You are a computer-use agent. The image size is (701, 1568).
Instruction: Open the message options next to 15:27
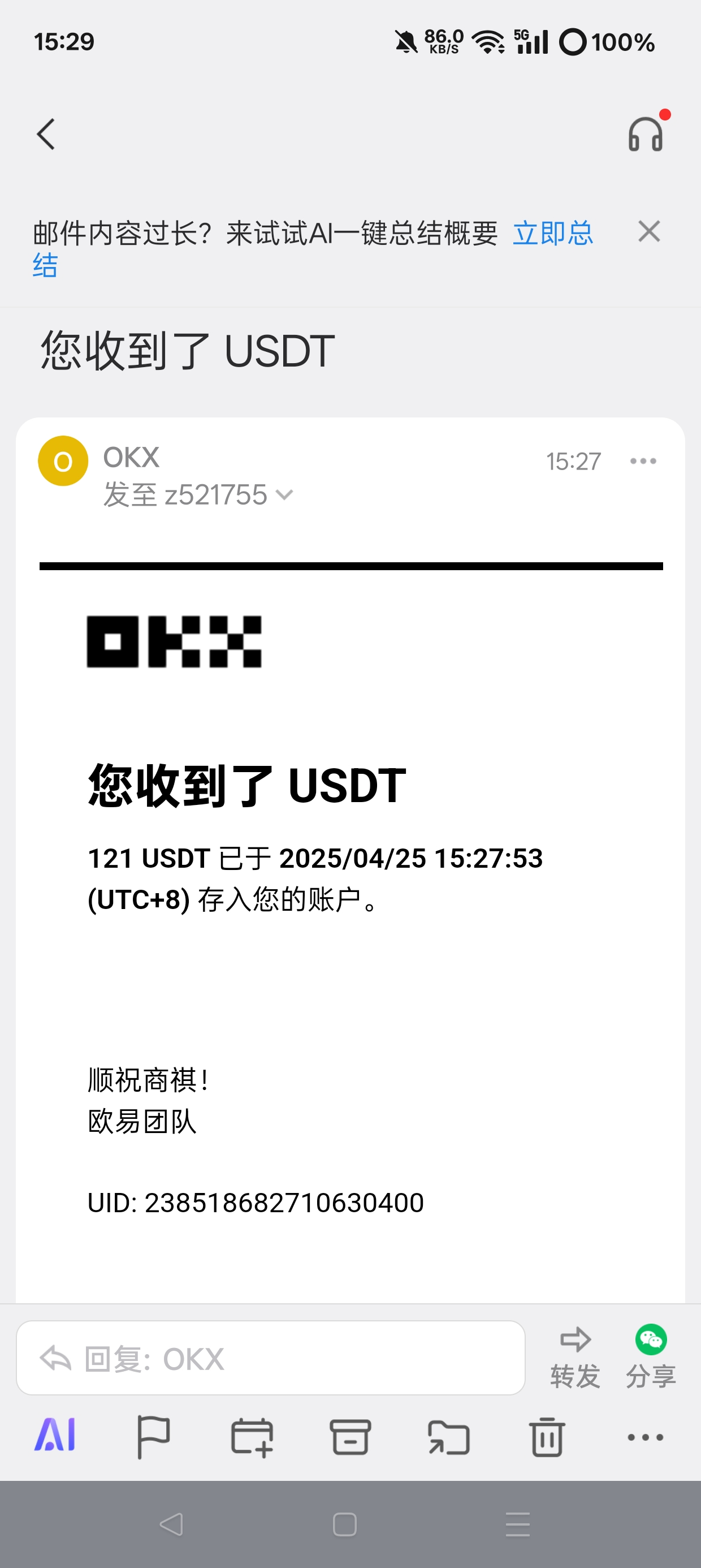(x=643, y=462)
